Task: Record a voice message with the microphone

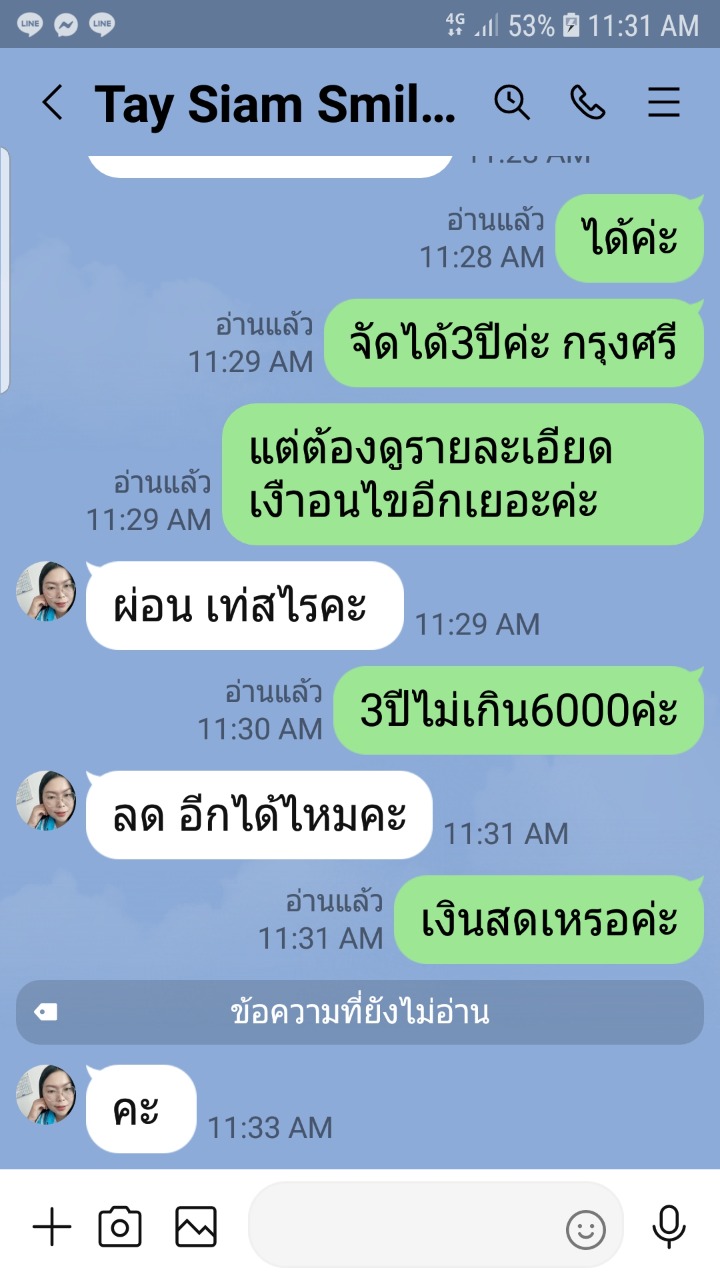Action: click(668, 1227)
